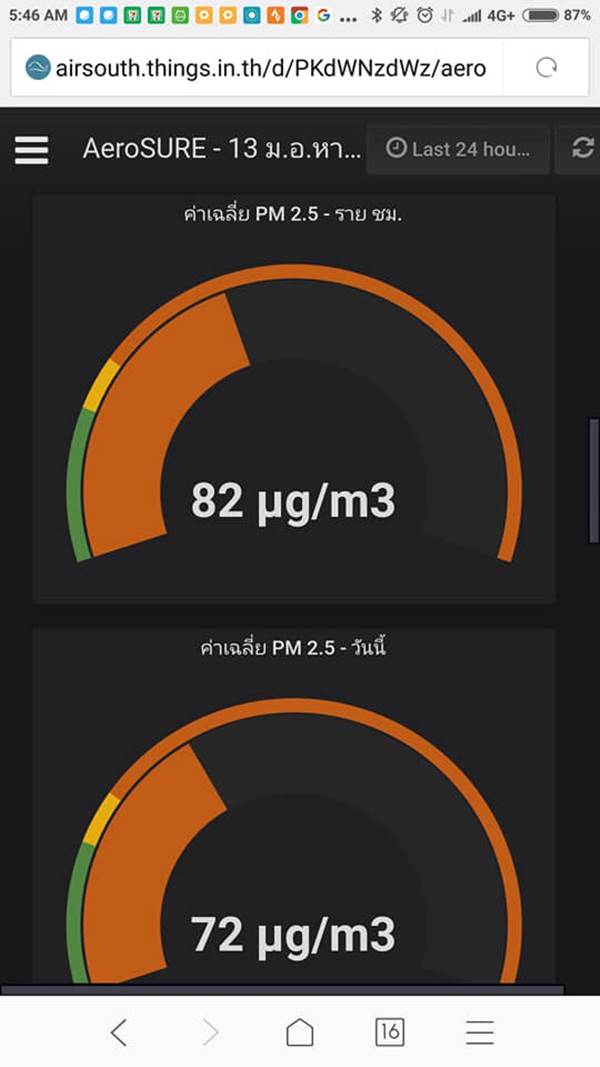600x1067 pixels.
Task: Edit the airsouth.things.in.th address bar
Action: click(270, 68)
